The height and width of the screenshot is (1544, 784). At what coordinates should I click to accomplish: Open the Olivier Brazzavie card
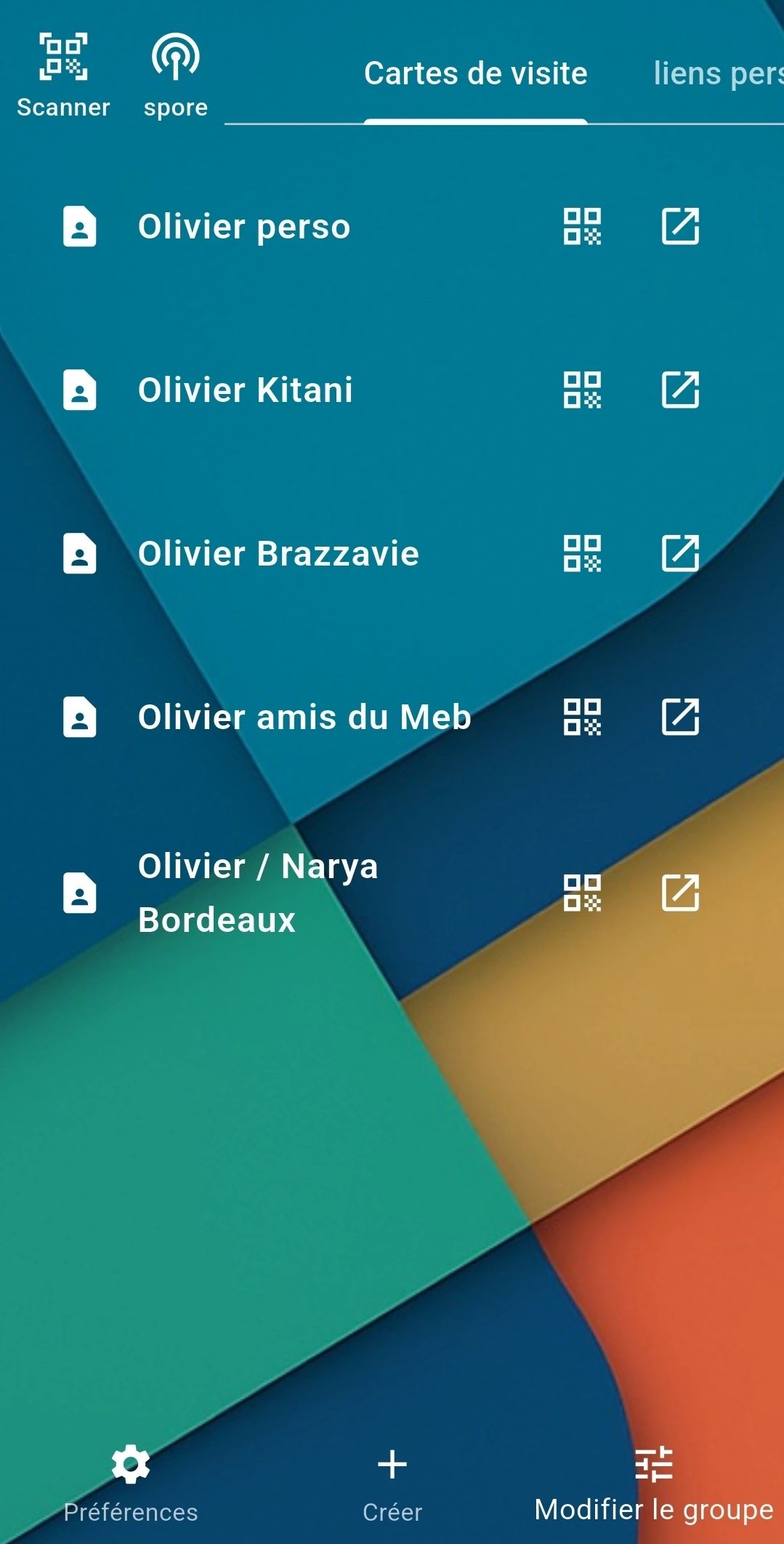(278, 554)
